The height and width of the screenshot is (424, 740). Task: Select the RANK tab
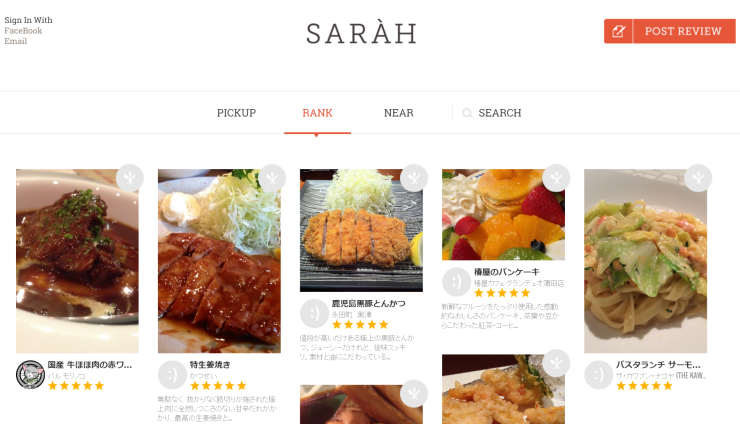(317, 113)
